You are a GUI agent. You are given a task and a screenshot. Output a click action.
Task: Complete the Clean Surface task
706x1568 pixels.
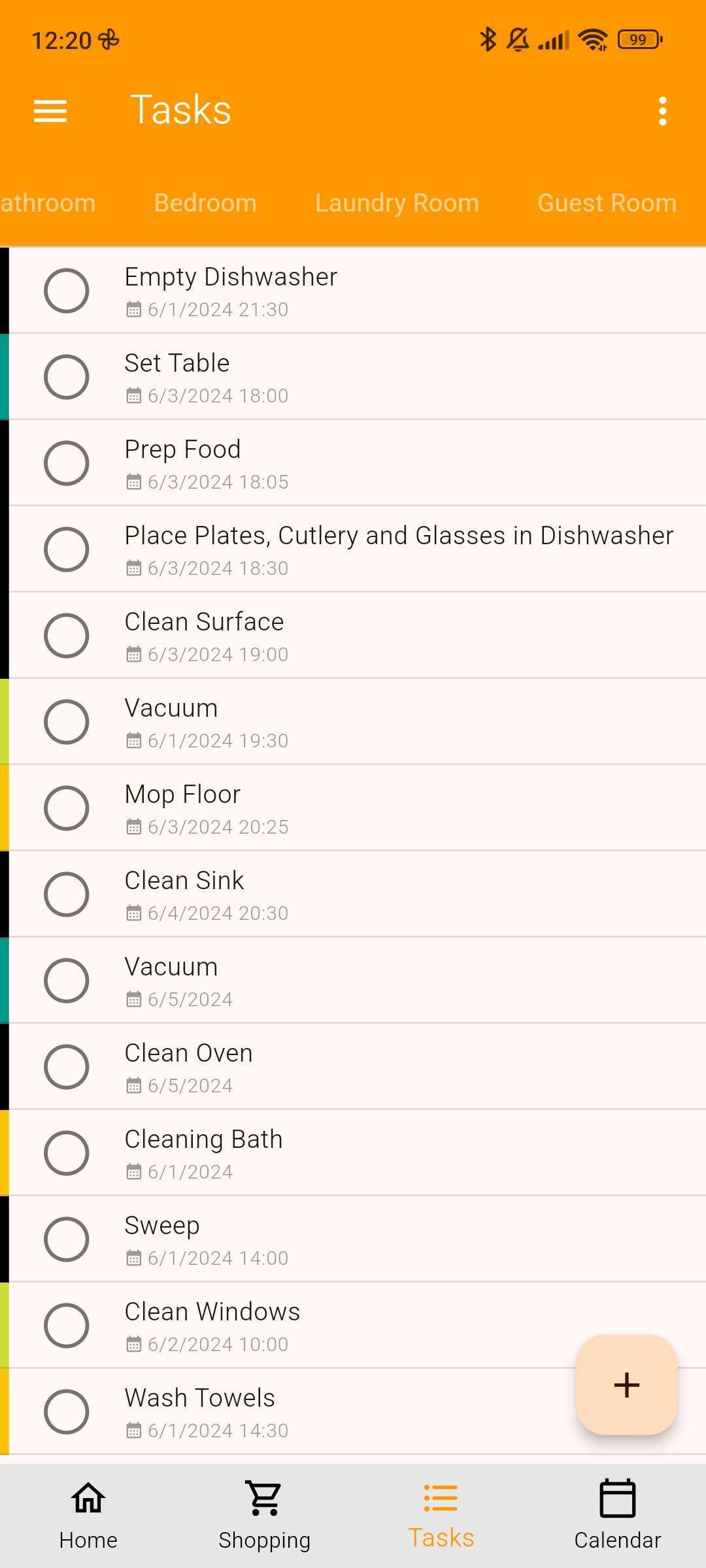point(67,636)
